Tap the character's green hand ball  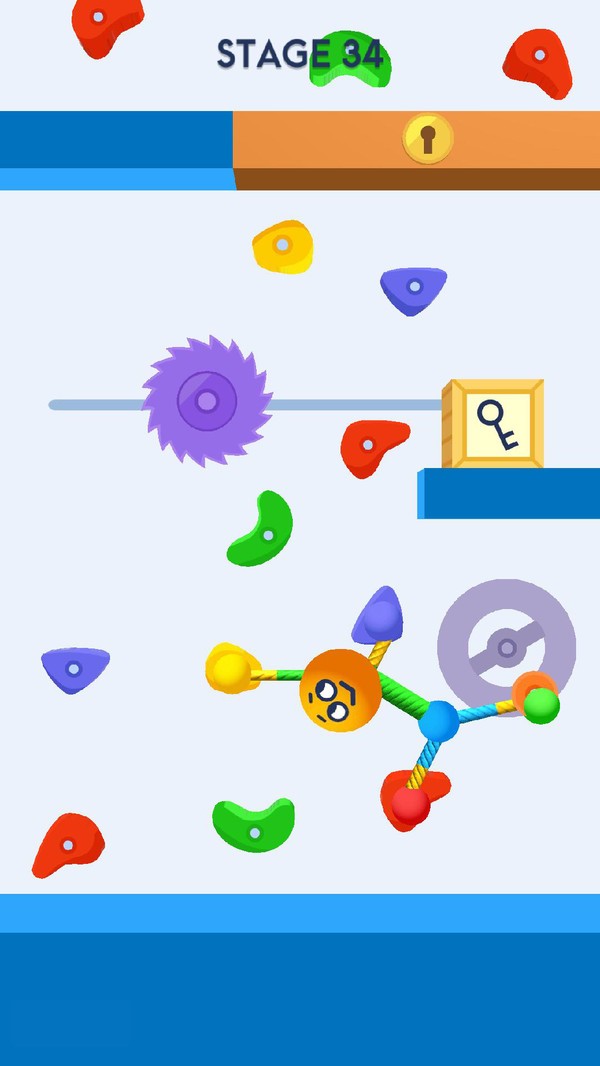541,705
